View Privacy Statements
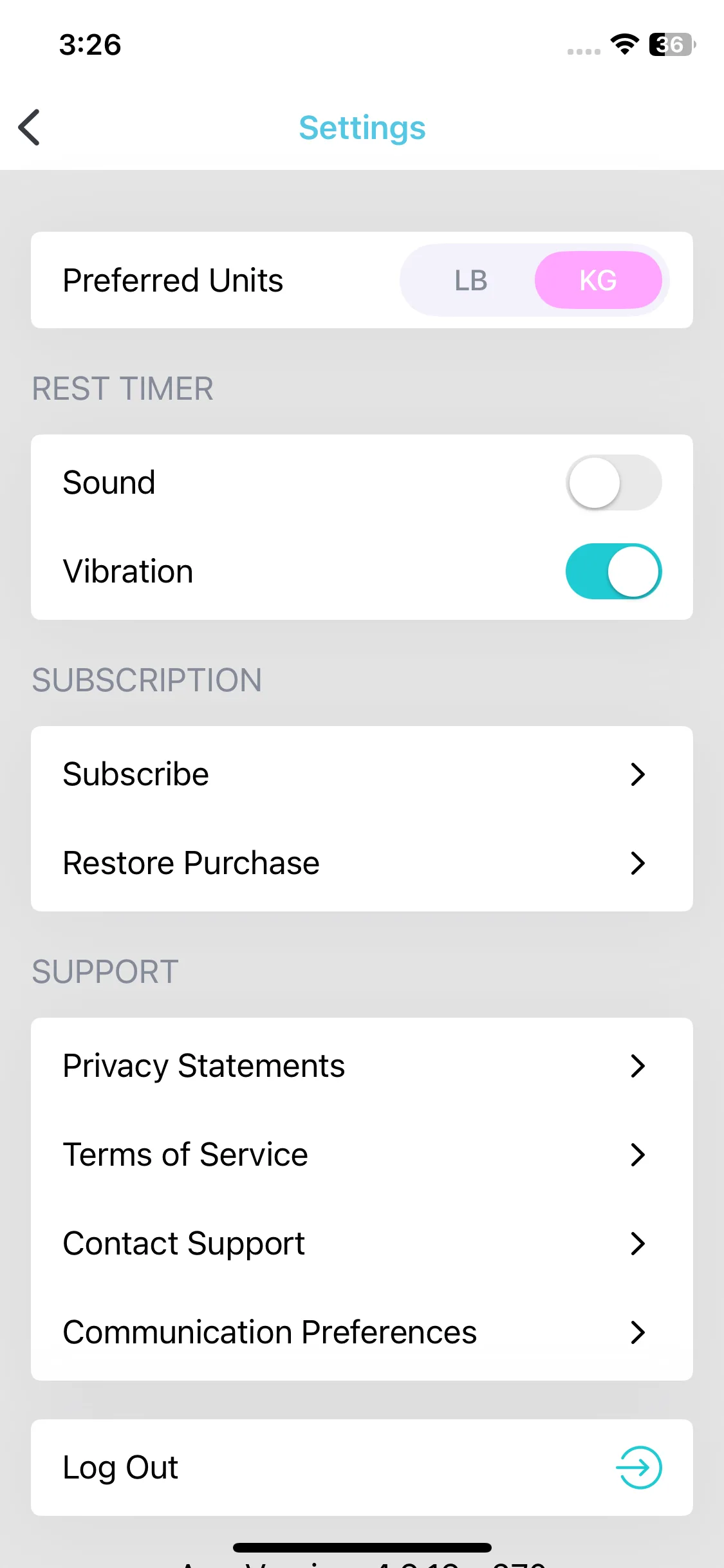Viewport: 724px width, 1568px height. [362, 1066]
